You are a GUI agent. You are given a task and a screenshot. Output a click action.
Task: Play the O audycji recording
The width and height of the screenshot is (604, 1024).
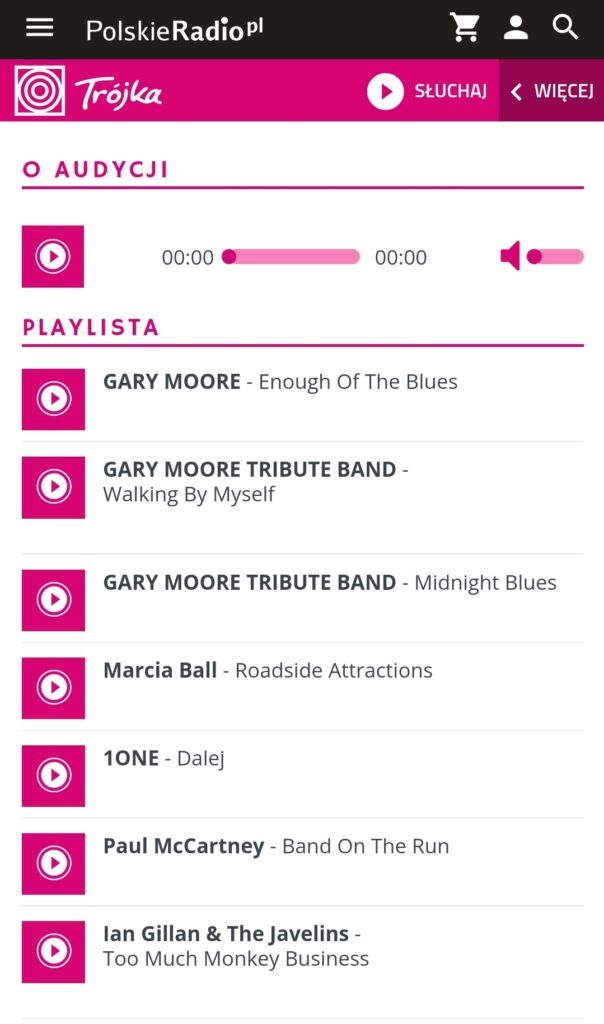point(53,257)
